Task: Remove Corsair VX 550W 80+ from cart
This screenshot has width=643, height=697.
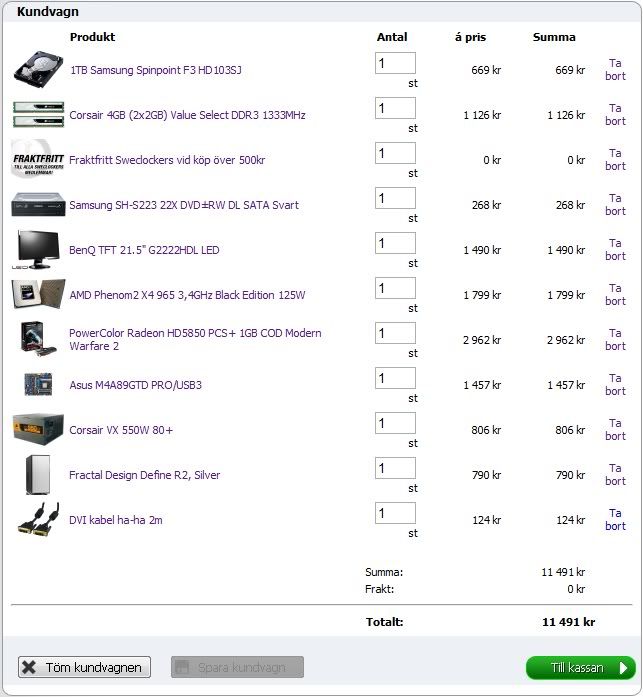Action: [x=615, y=429]
